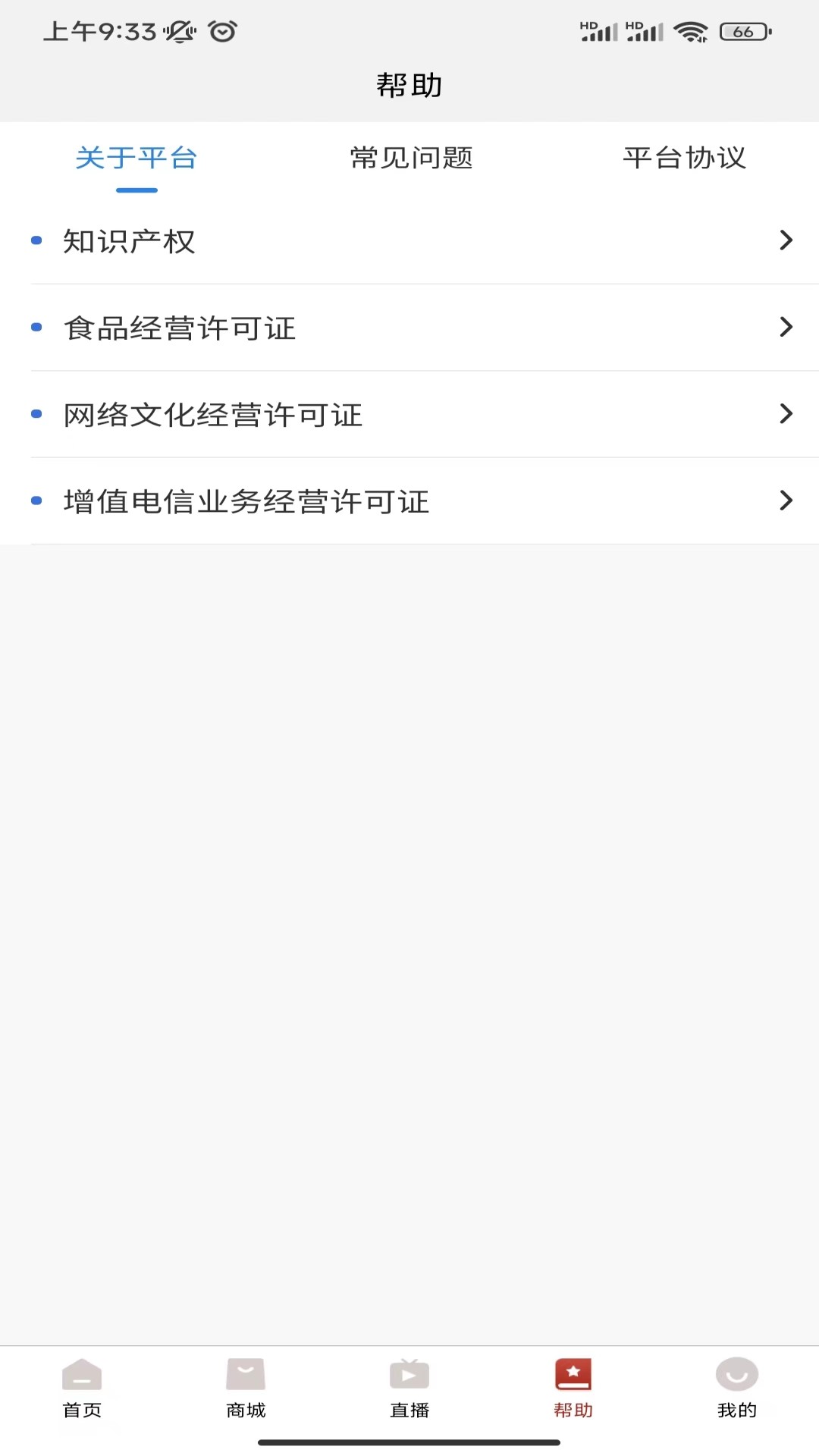The width and height of the screenshot is (819, 1456).
Task: Tap the 帮助 bottom tab
Action: 573,1388
